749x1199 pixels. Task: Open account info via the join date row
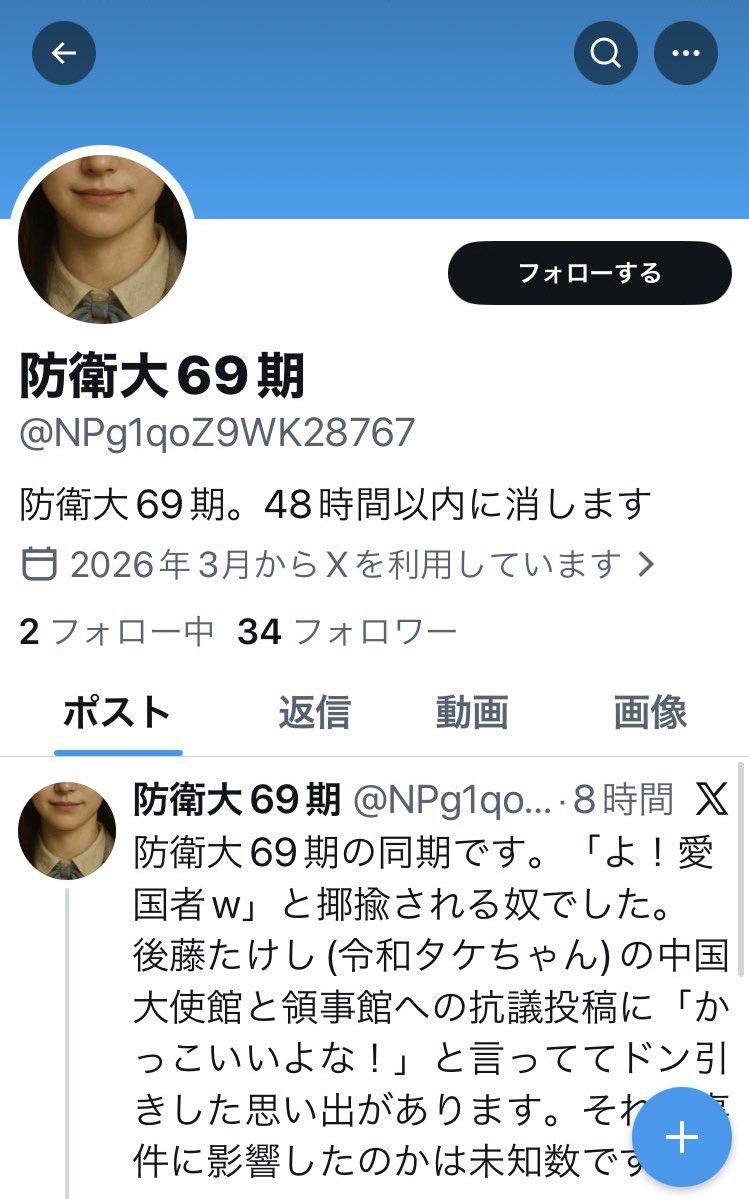340,565
